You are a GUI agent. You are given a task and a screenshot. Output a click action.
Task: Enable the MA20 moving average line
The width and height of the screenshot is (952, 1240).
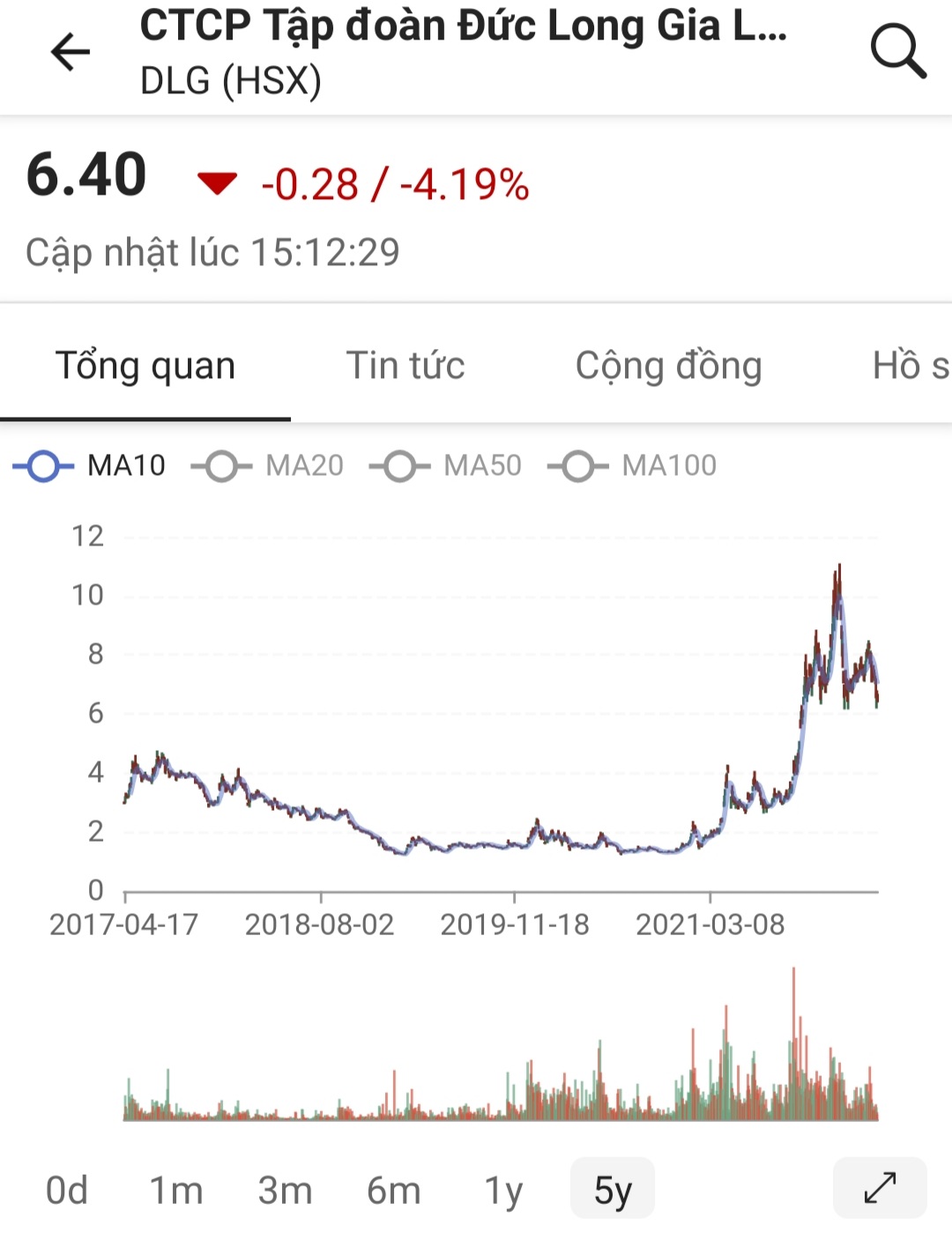[x=268, y=465]
